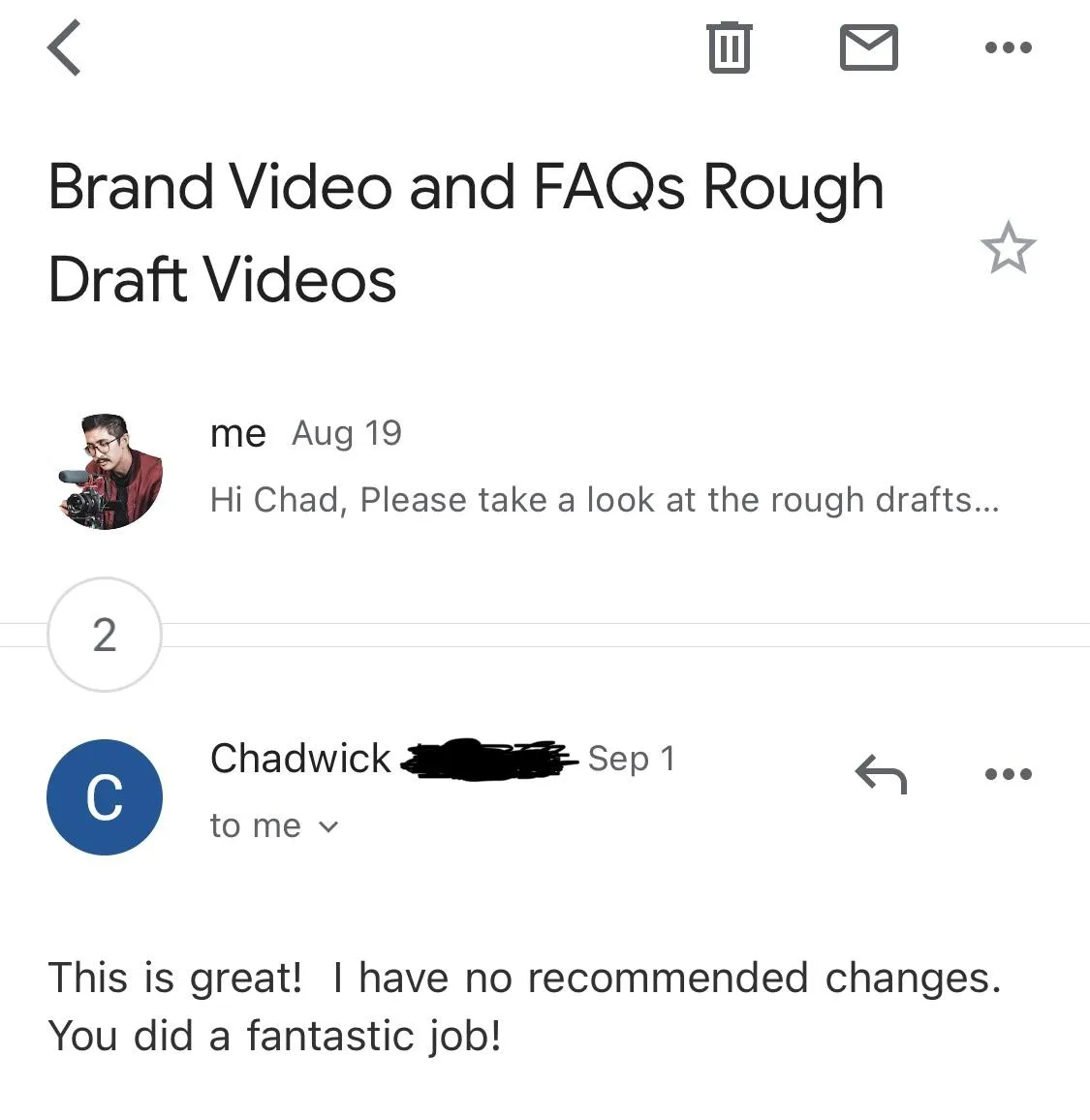
Task: Expand recipient details next to 'to me'
Action: click(328, 826)
